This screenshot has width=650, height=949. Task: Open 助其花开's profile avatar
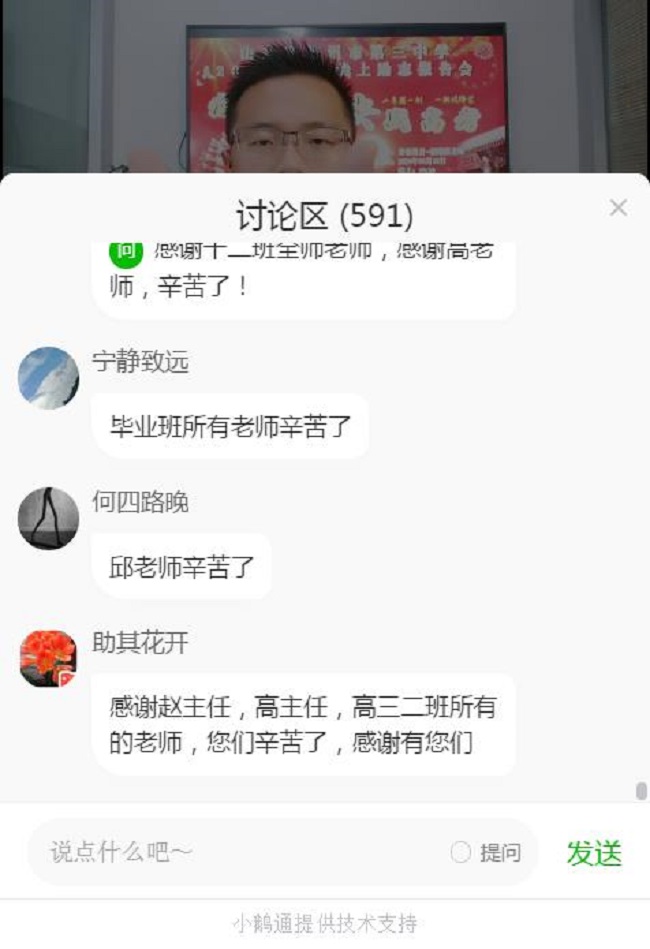tap(48, 658)
